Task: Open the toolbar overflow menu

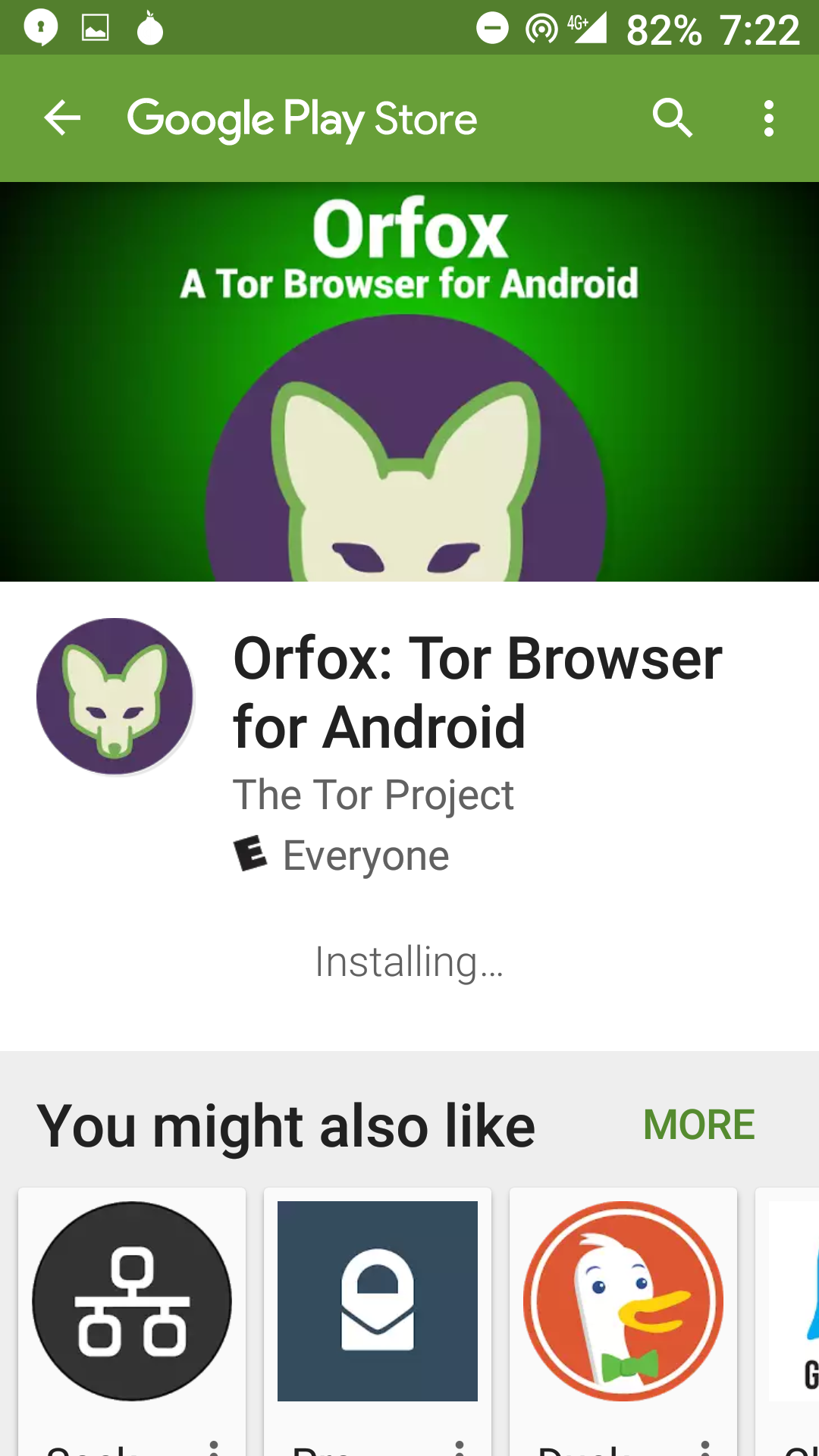Action: 769,118
